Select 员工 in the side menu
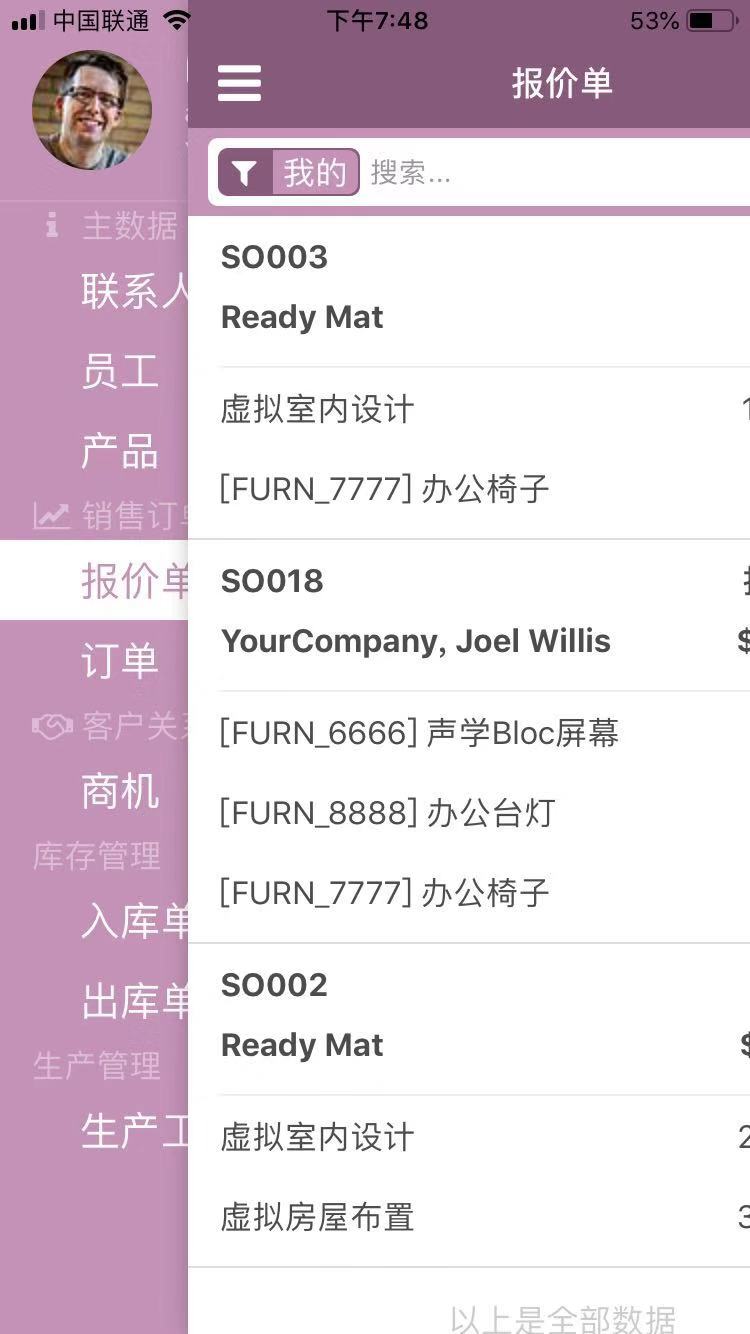 tap(120, 372)
